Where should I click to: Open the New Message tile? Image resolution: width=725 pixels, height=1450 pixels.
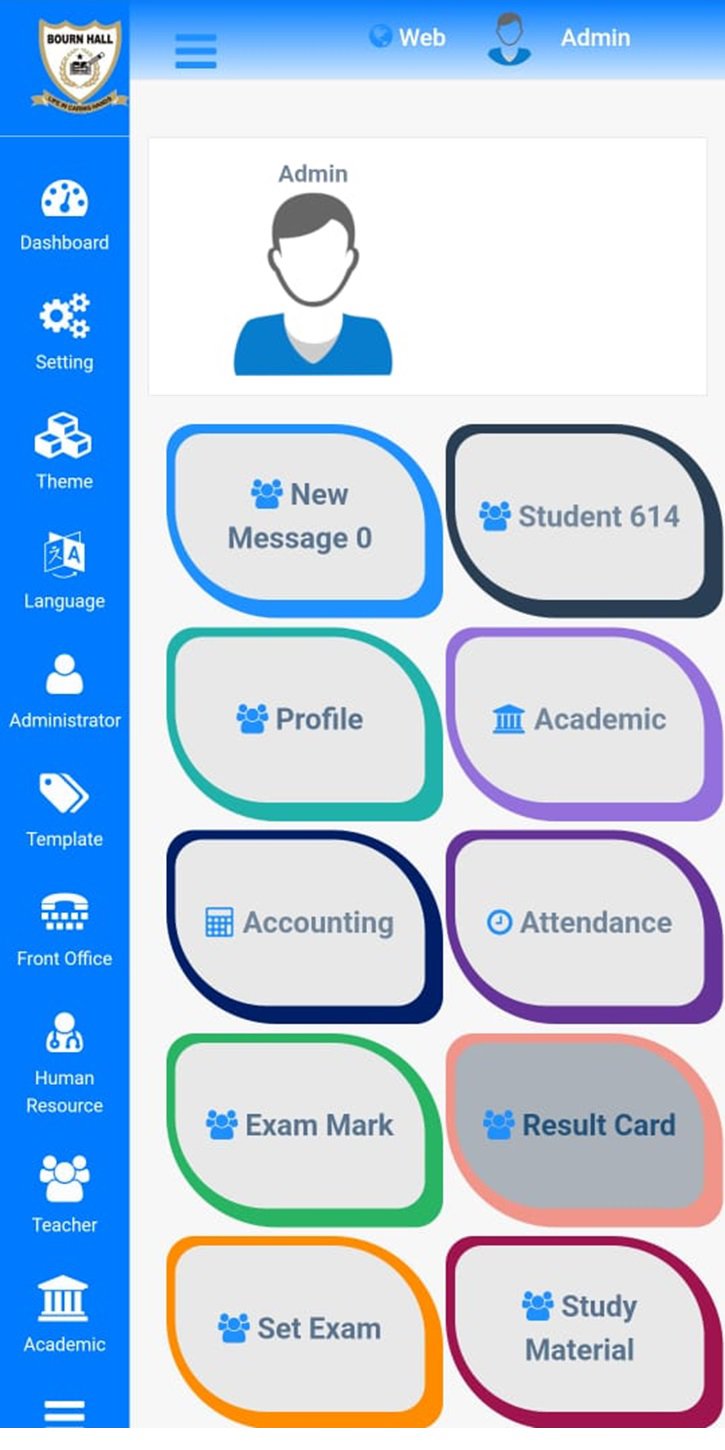click(304, 518)
